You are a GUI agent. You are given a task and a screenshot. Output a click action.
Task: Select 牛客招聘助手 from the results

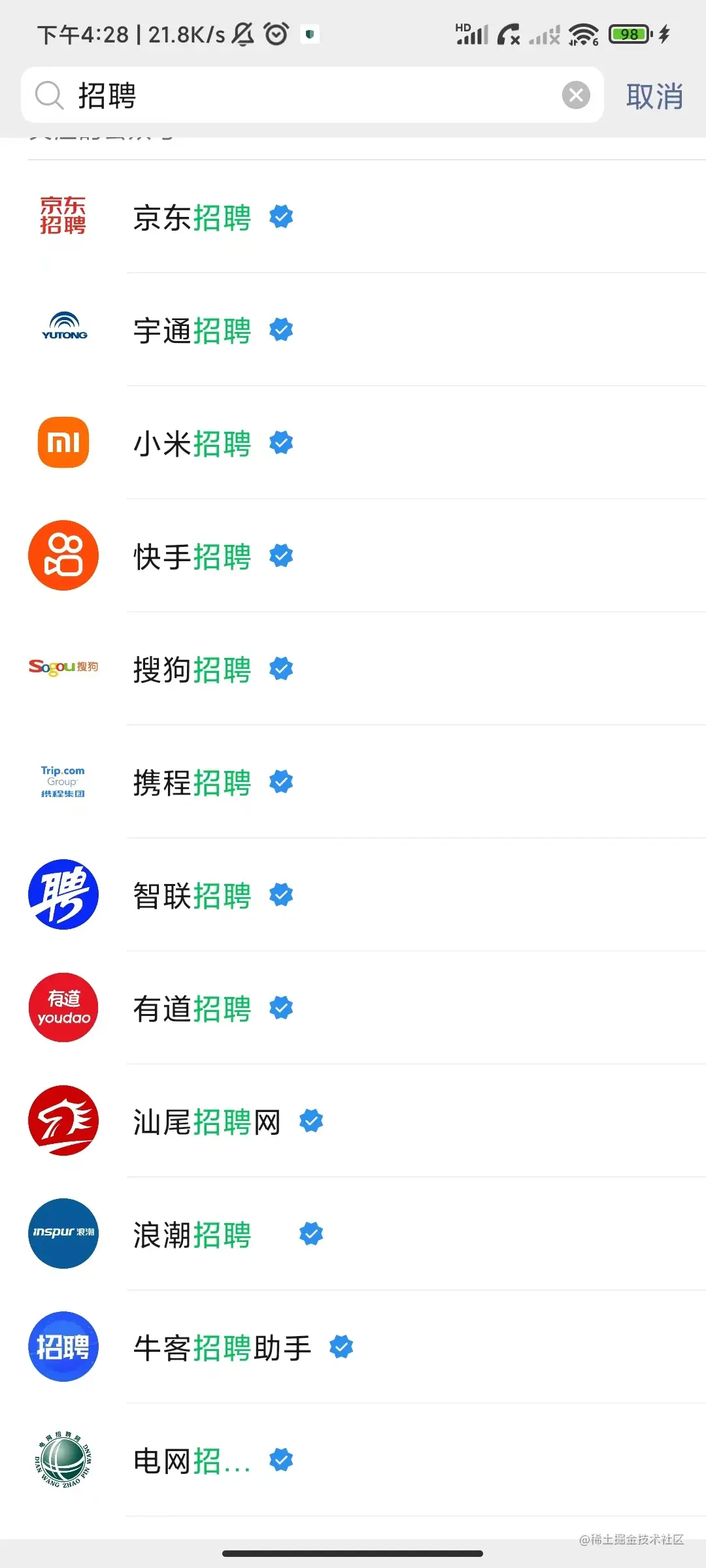click(x=222, y=1348)
